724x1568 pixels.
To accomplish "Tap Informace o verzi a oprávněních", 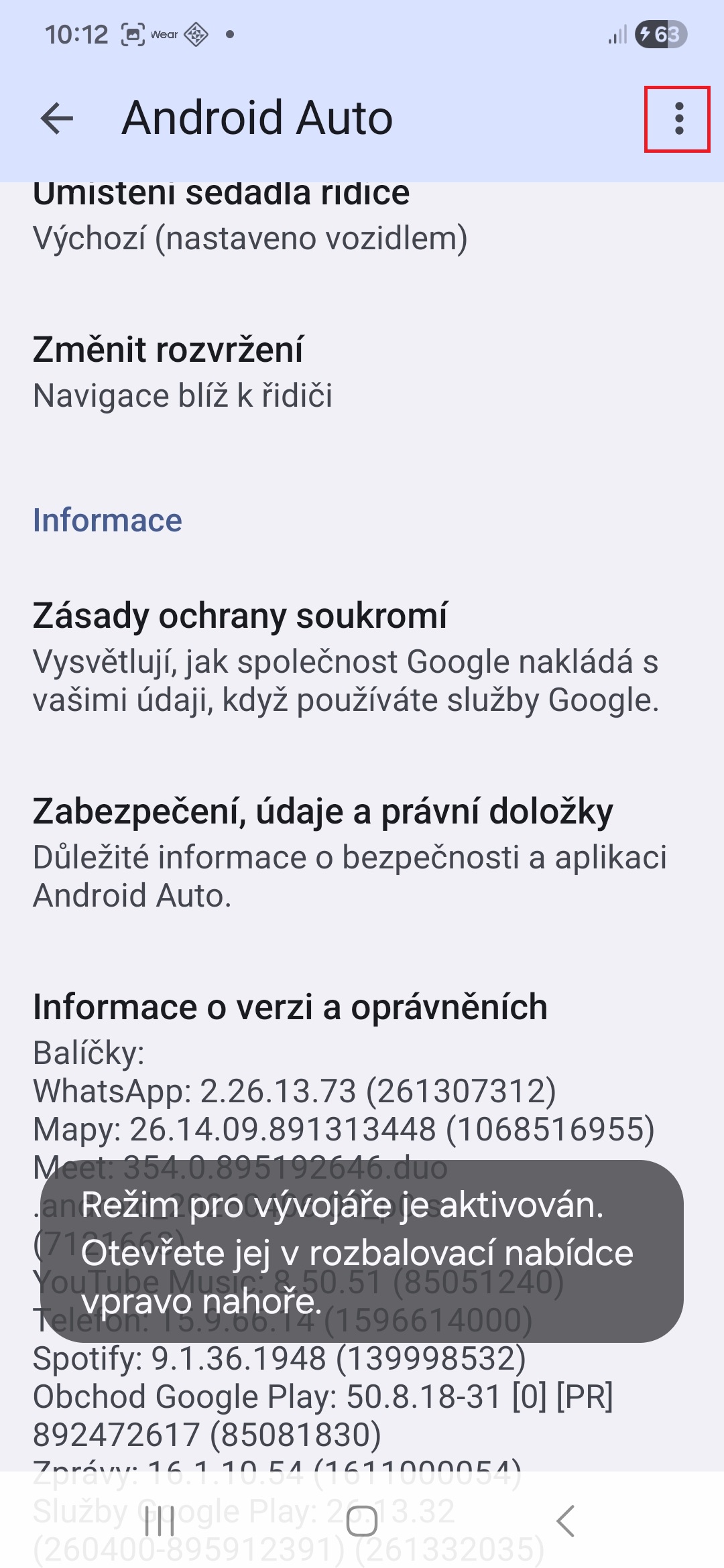I will tap(290, 1007).
